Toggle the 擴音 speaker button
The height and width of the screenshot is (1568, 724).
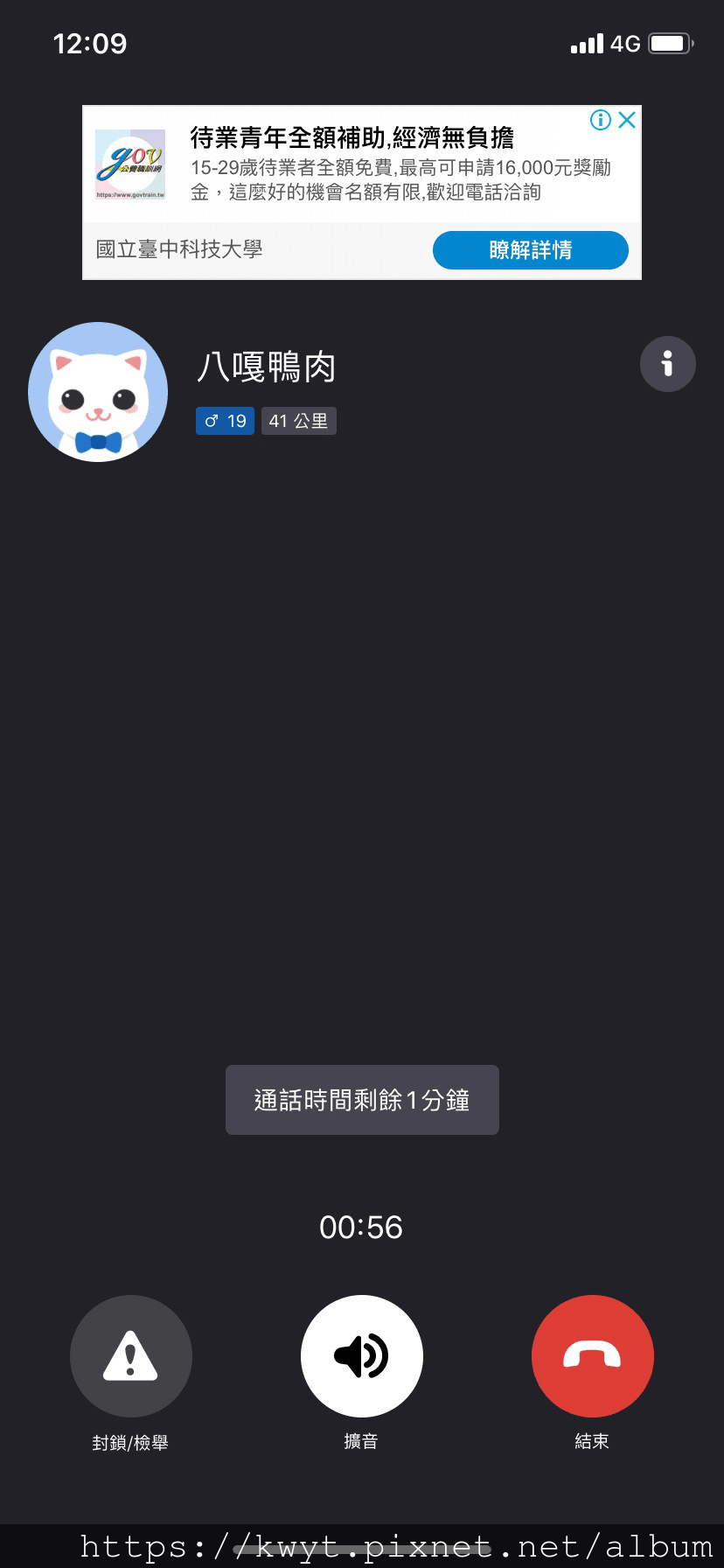[362, 1355]
